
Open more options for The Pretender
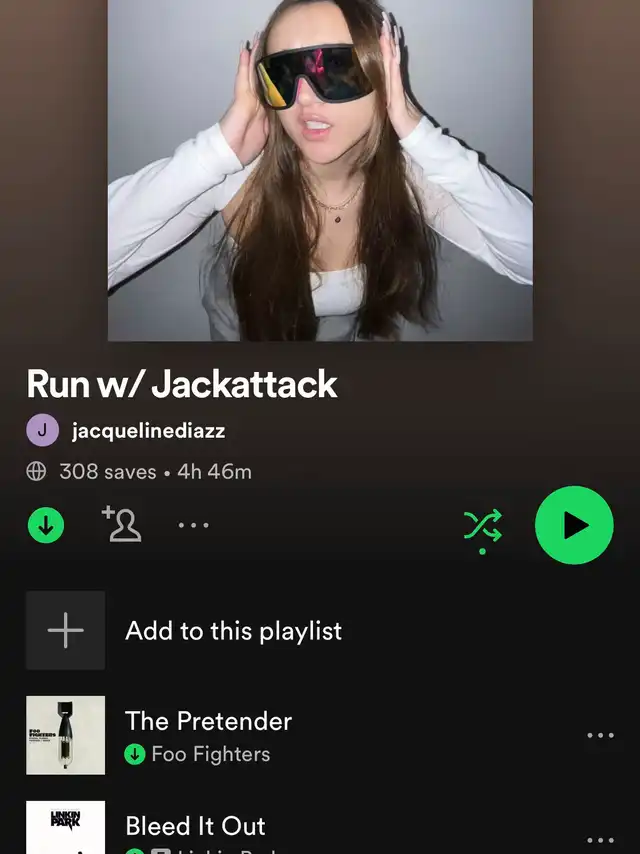click(600, 735)
